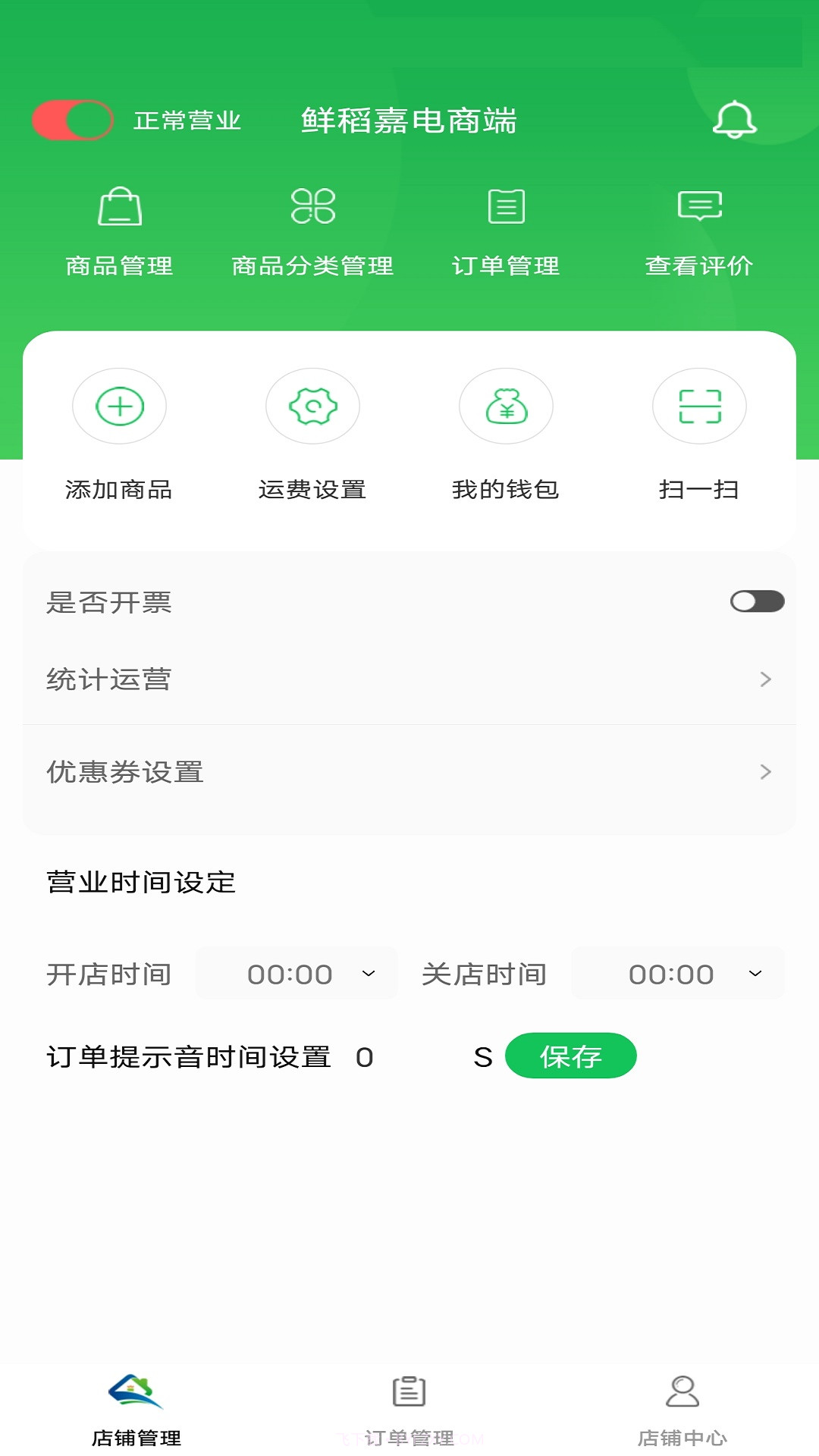Viewport: 819px width, 1456px height.
Task: Toggle the 正常营业 business status switch
Action: [x=72, y=119]
